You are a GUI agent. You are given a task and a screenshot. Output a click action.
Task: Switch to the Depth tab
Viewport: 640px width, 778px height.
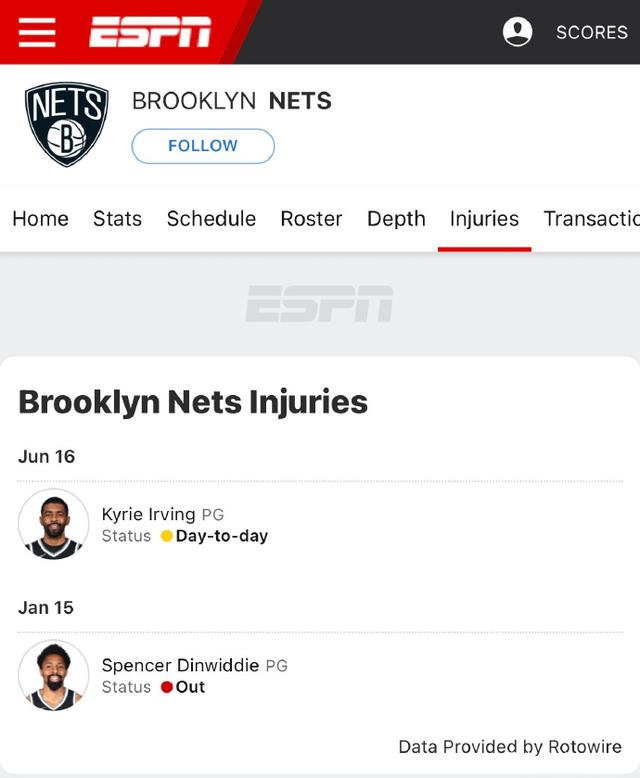coord(396,219)
